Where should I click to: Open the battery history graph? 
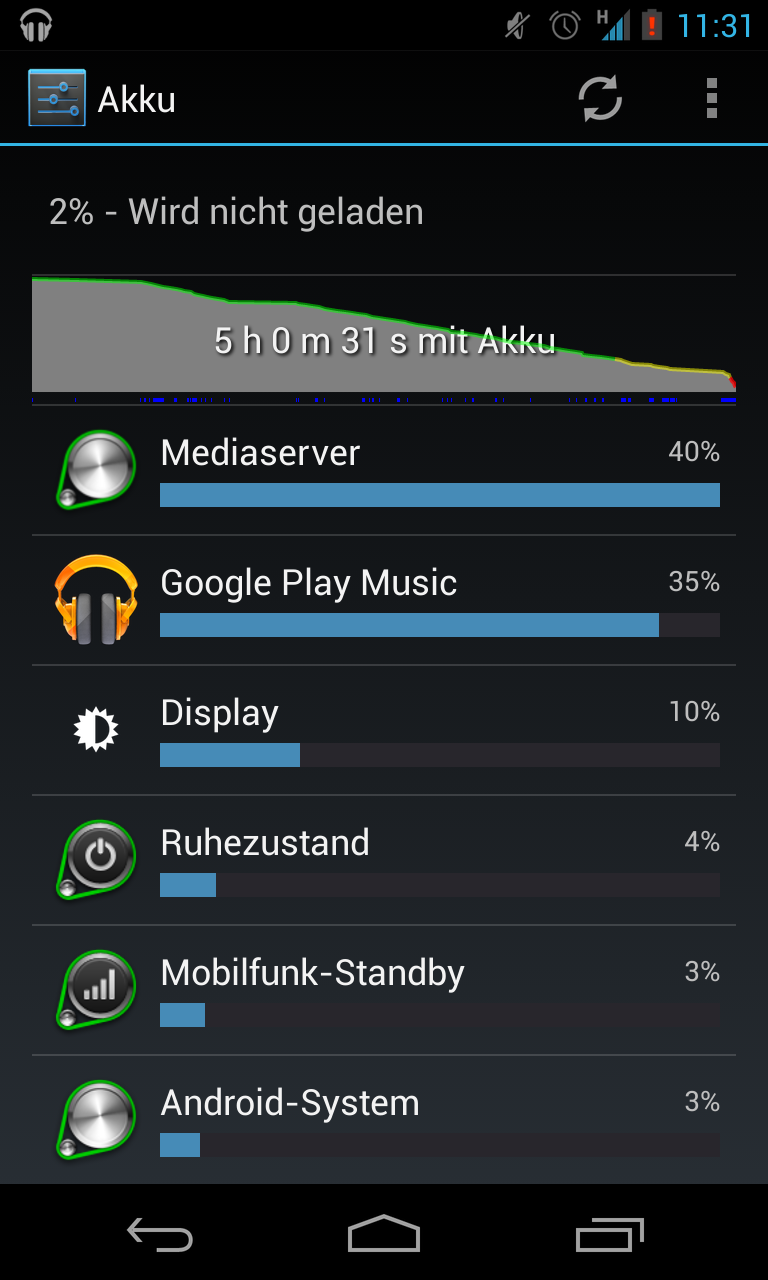click(384, 339)
